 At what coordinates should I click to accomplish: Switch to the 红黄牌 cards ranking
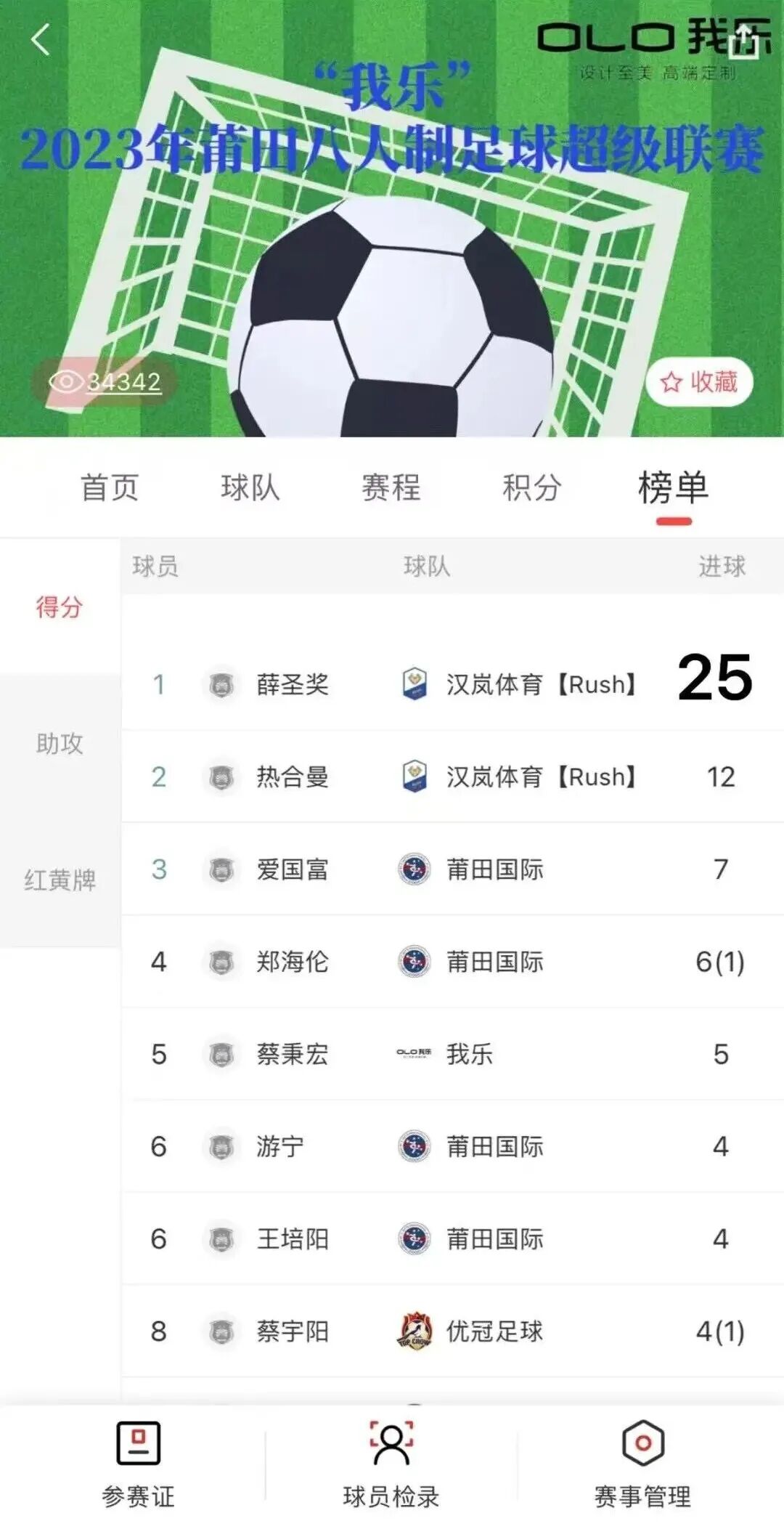click(x=60, y=880)
